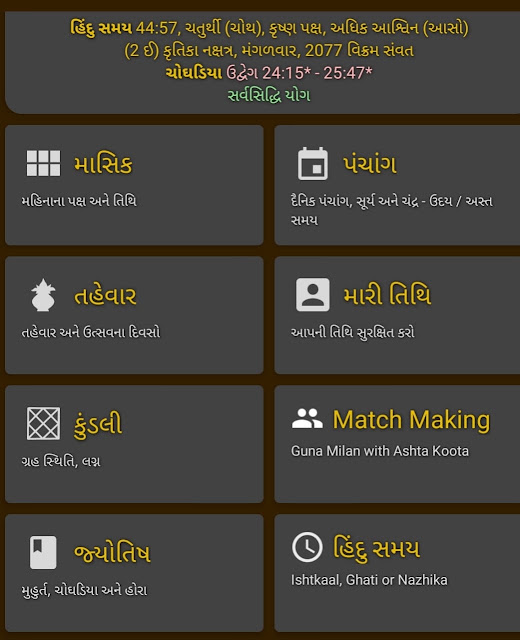Open the હિંદુ સમય Ishtkaal card
The width and height of the screenshot is (520, 640).
coord(397,573)
